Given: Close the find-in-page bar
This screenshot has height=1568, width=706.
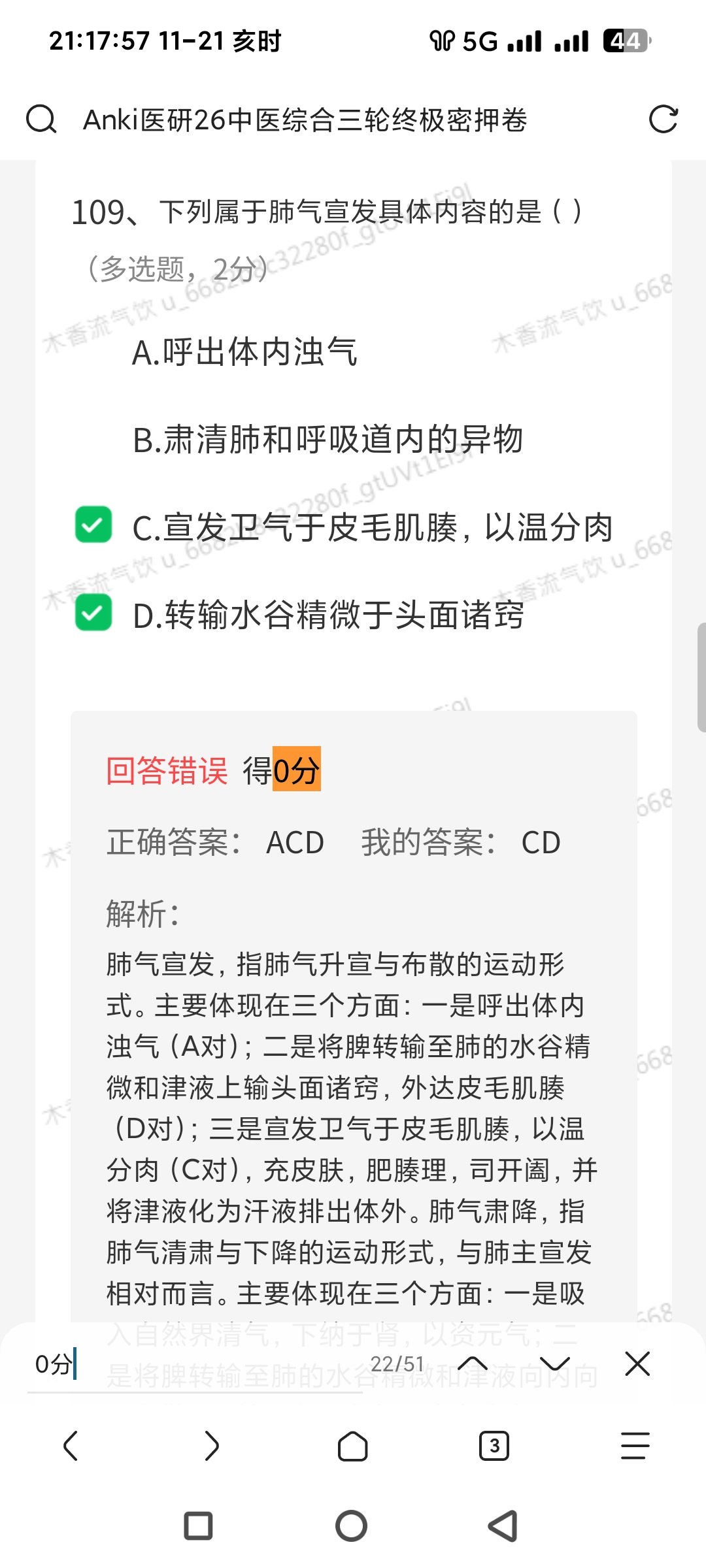Looking at the screenshot, I should click(x=637, y=1364).
